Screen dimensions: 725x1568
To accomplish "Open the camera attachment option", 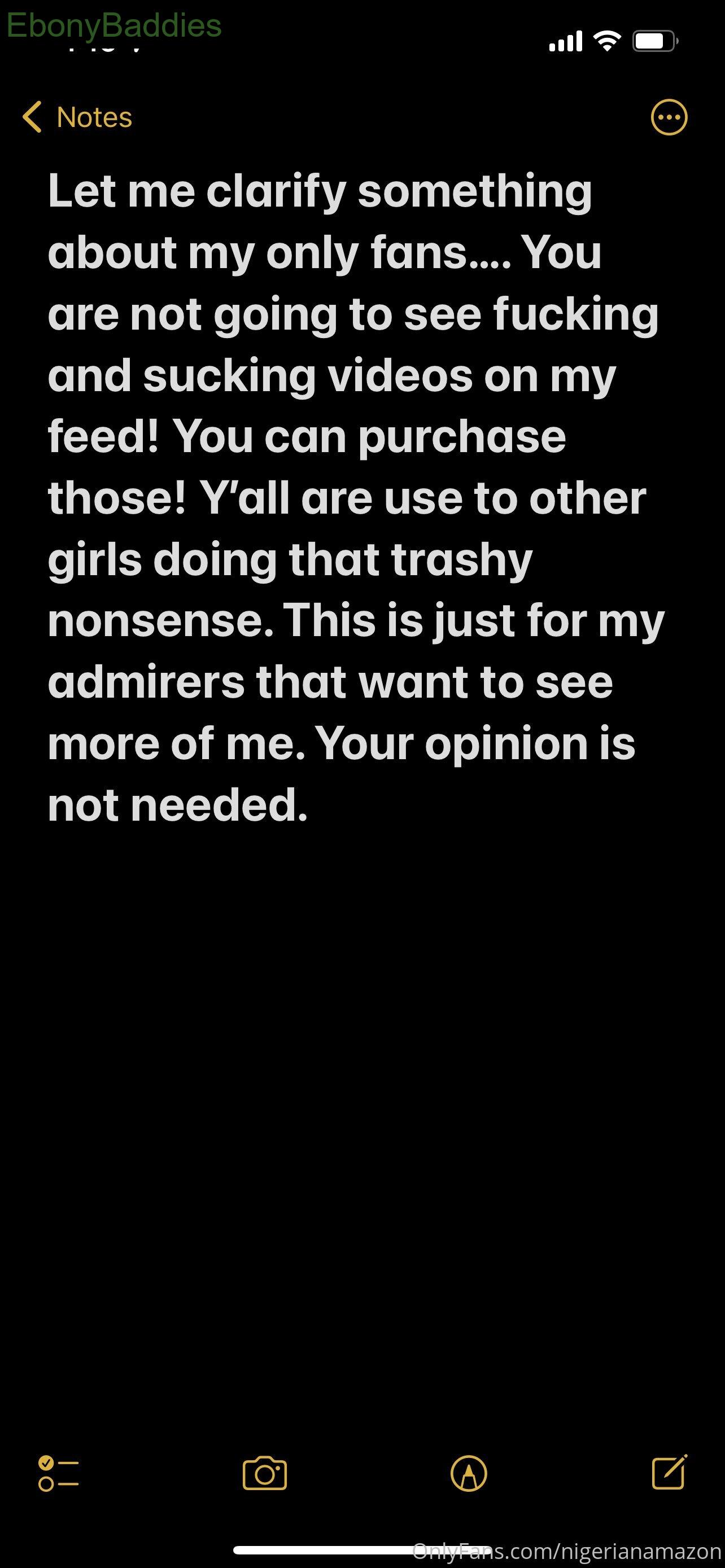I will point(265,1474).
